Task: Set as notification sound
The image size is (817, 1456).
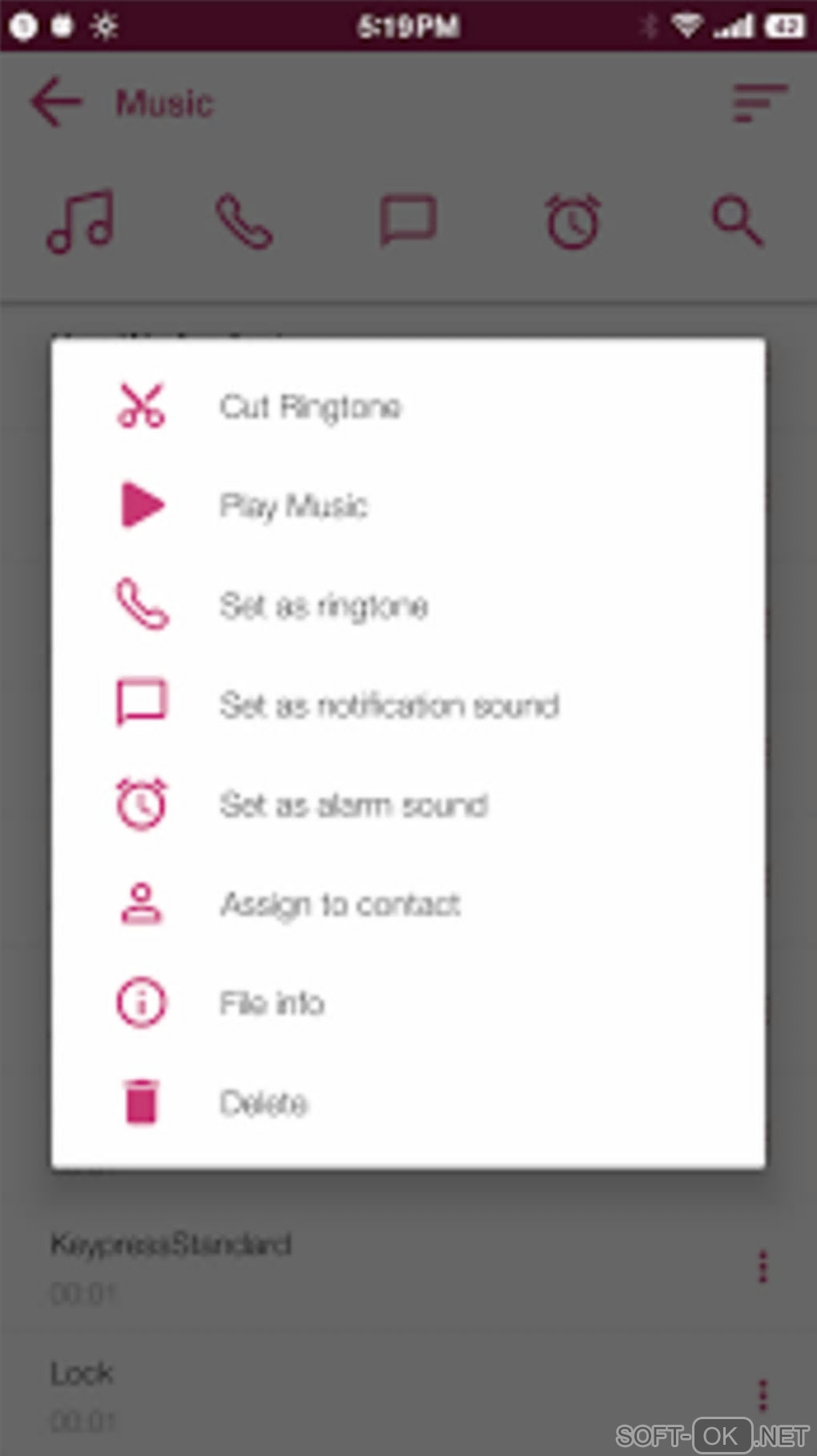Action: coord(388,705)
